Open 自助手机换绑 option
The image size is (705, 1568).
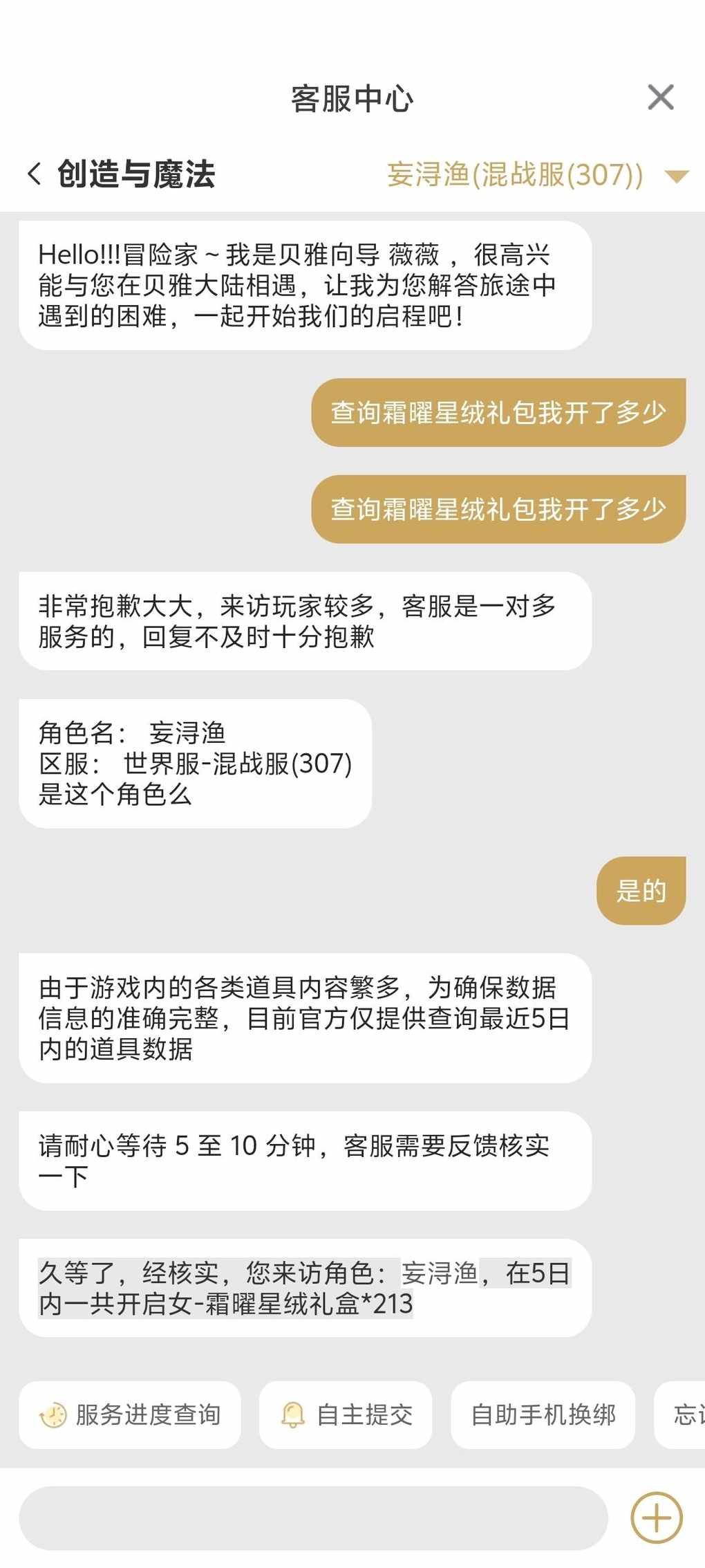543,1414
